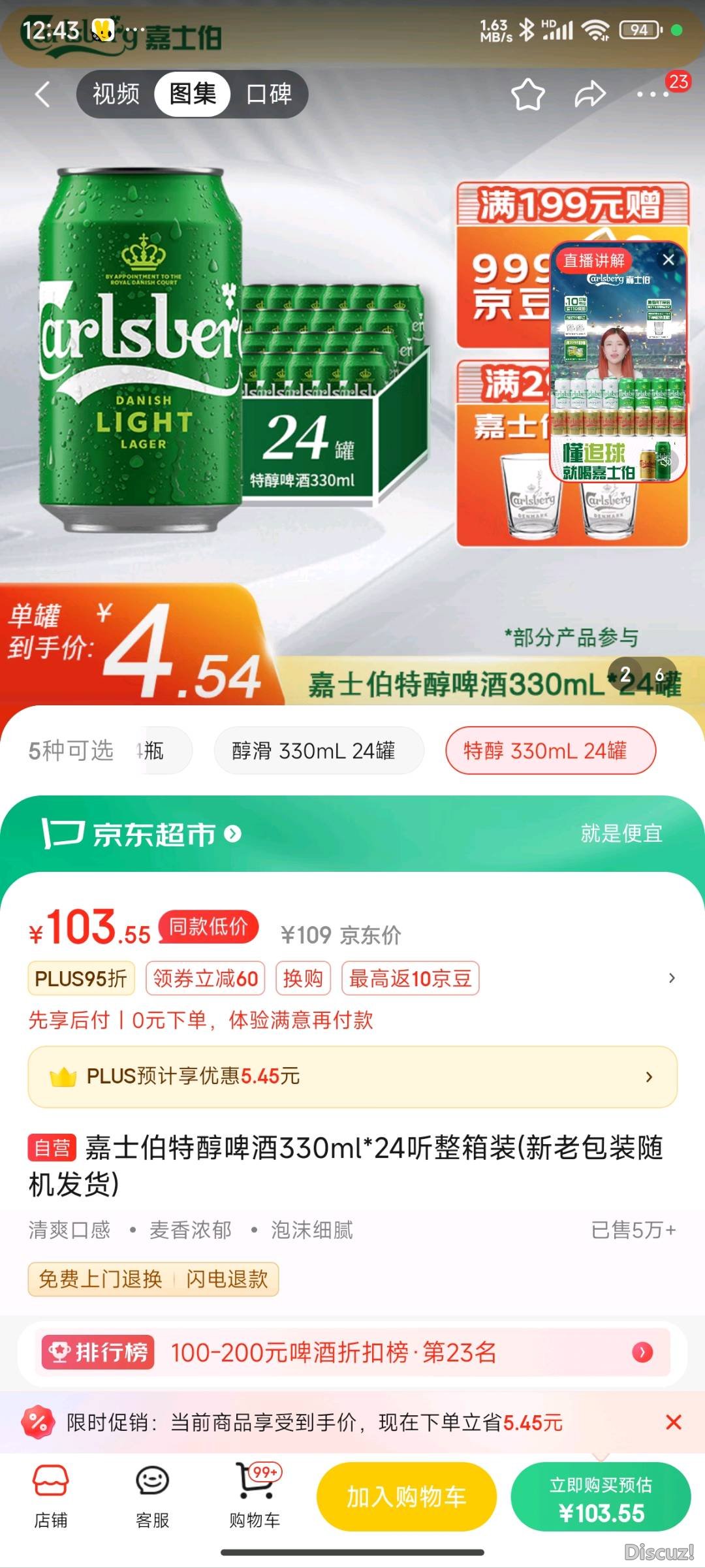Viewport: 705px width, 1568px height.
Task: Share this product
Action: [x=590, y=95]
